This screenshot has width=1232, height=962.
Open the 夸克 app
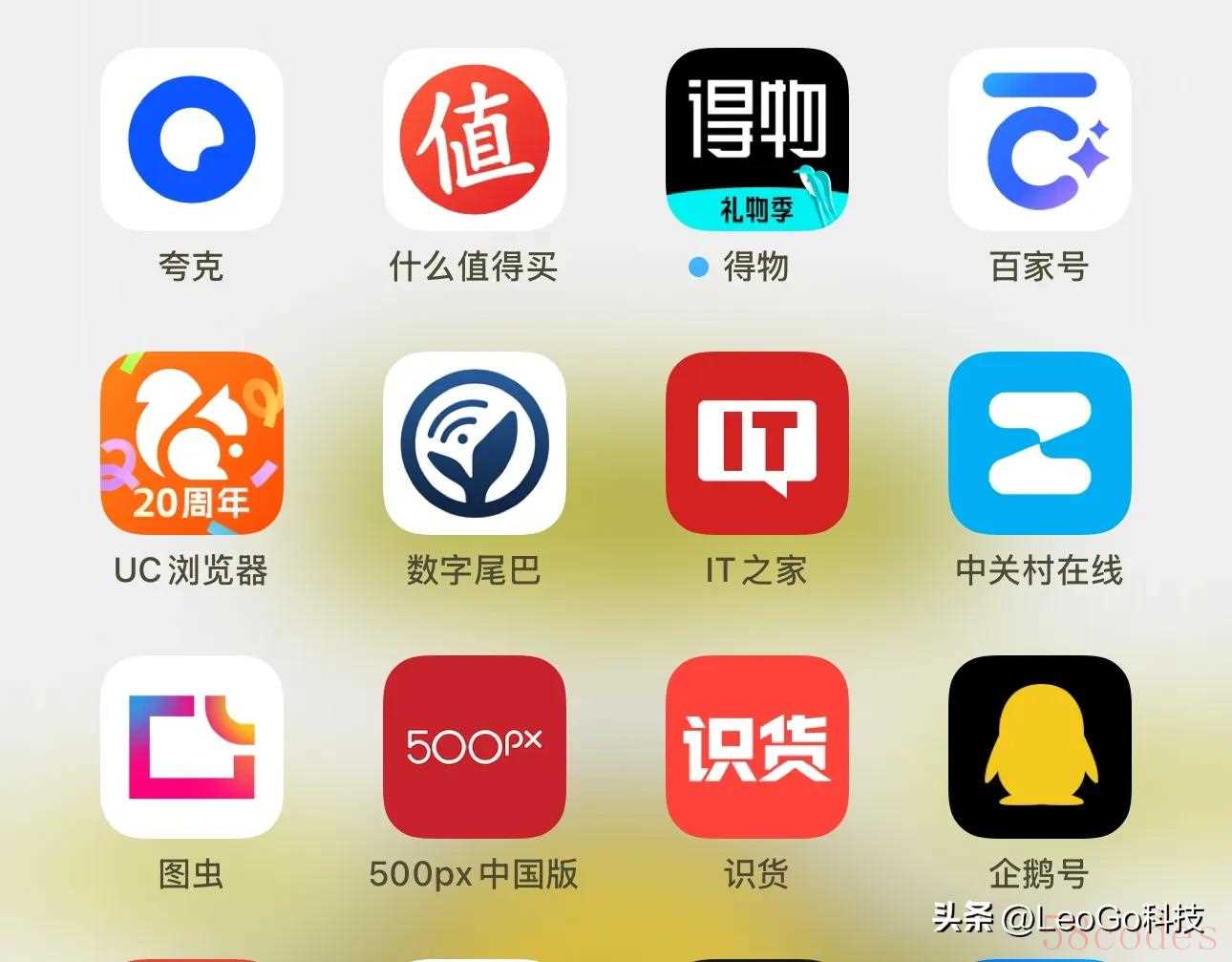point(191,139)
